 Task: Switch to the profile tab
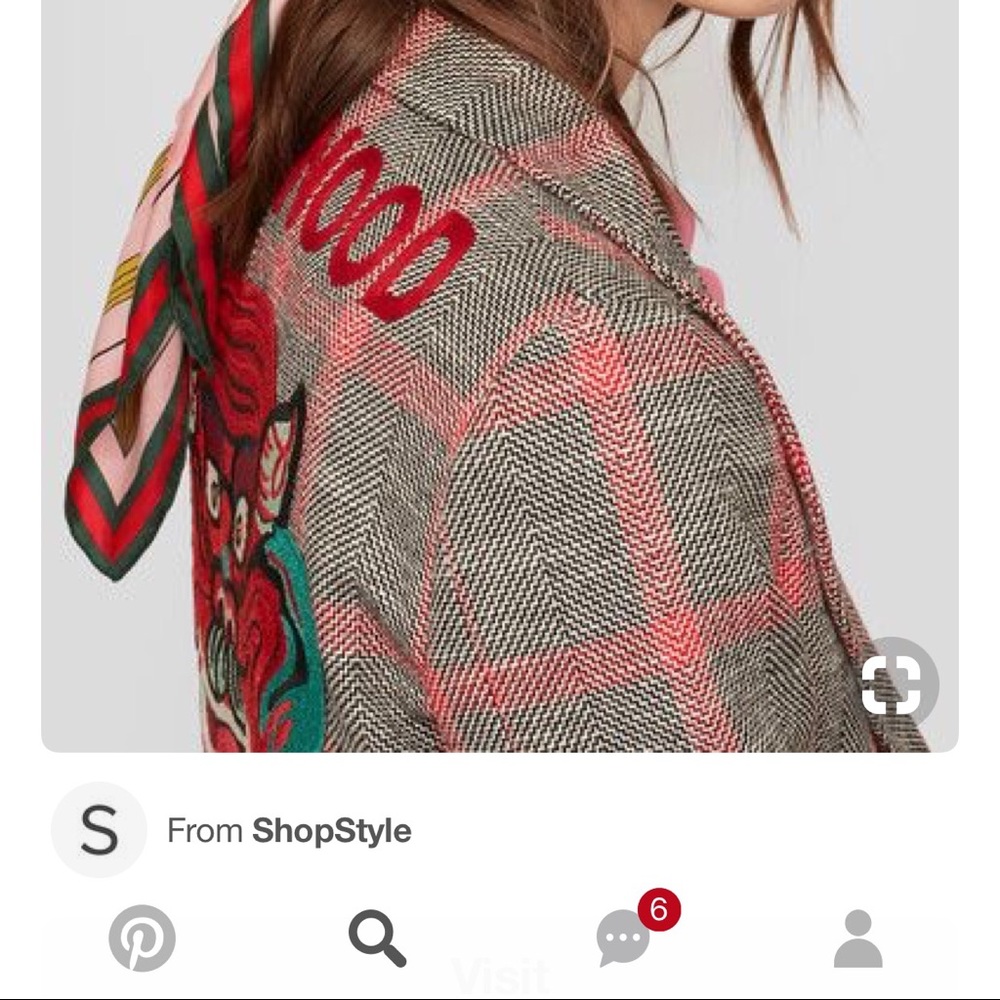point(858,938)
